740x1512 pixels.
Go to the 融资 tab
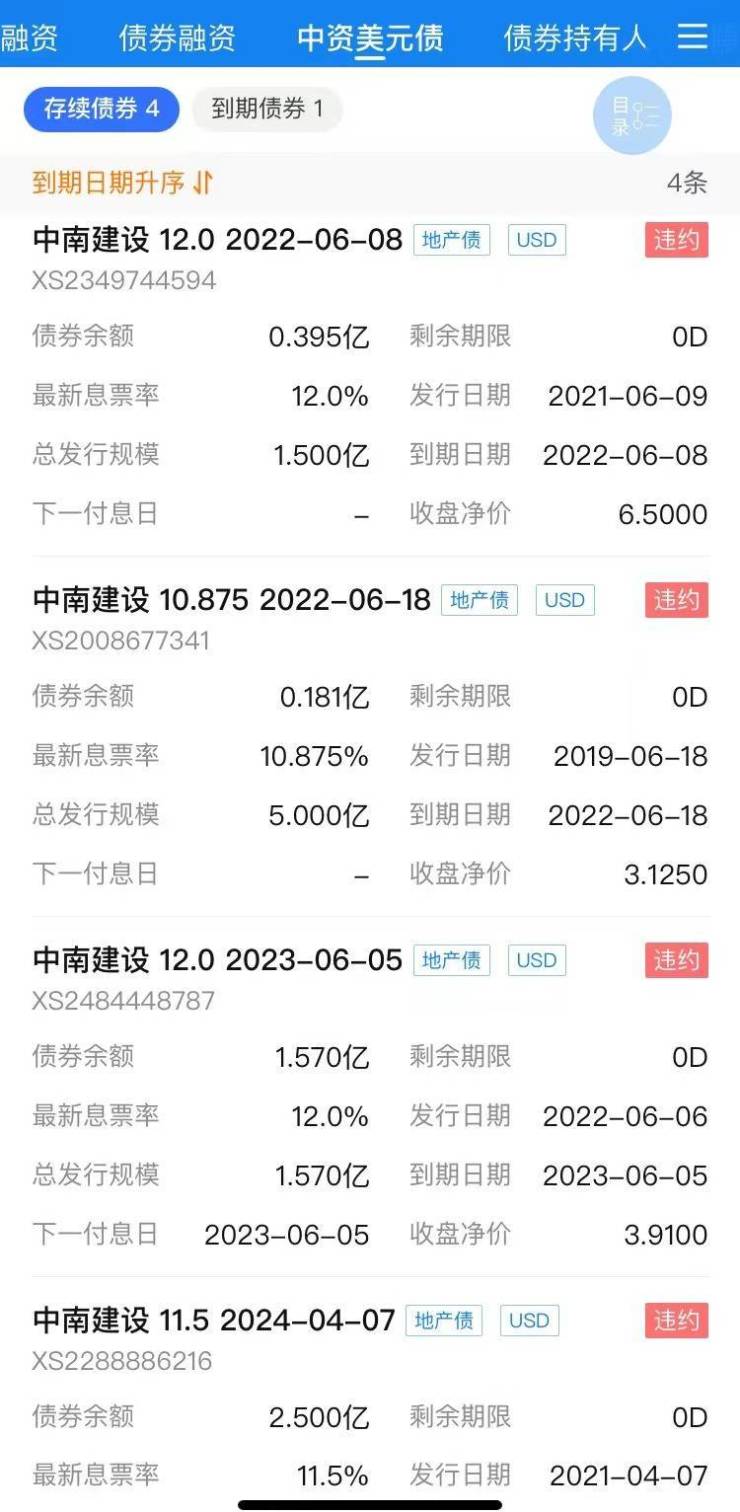tap(28, 38)
